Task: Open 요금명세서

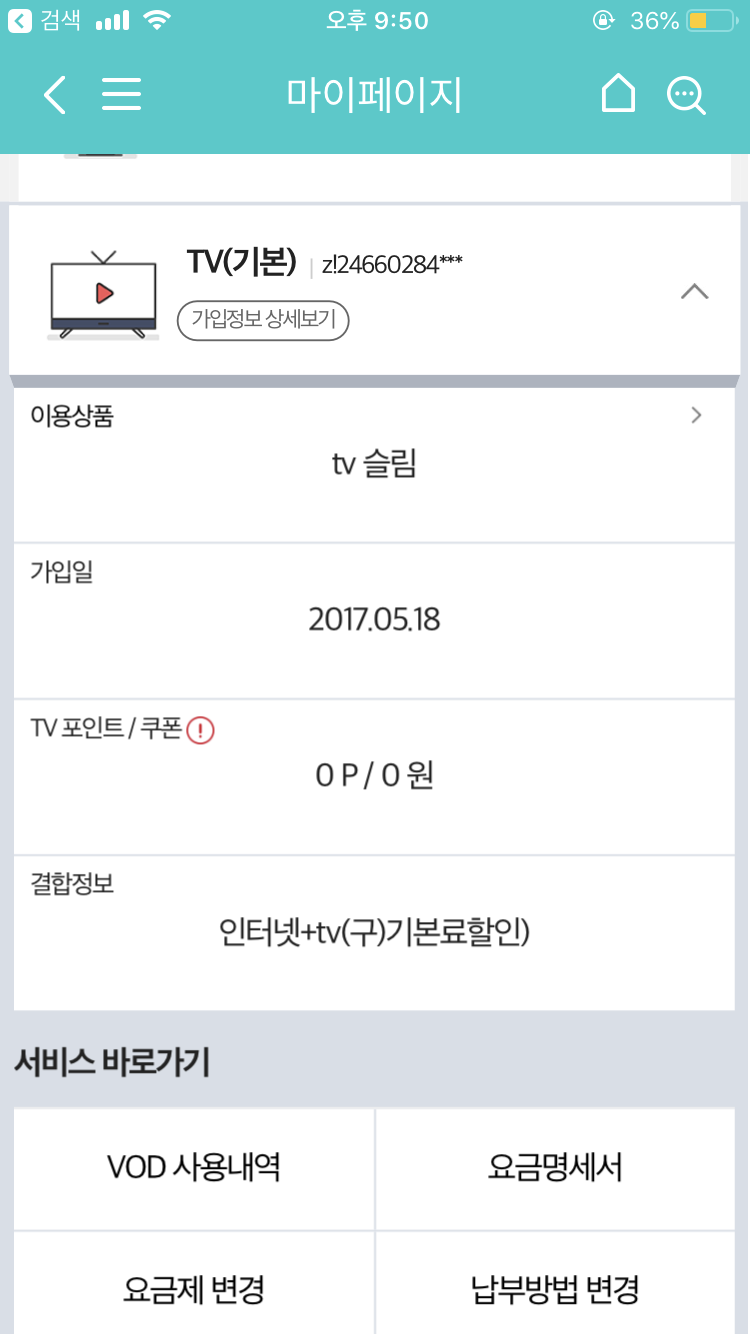Action: coord(555,1167)
